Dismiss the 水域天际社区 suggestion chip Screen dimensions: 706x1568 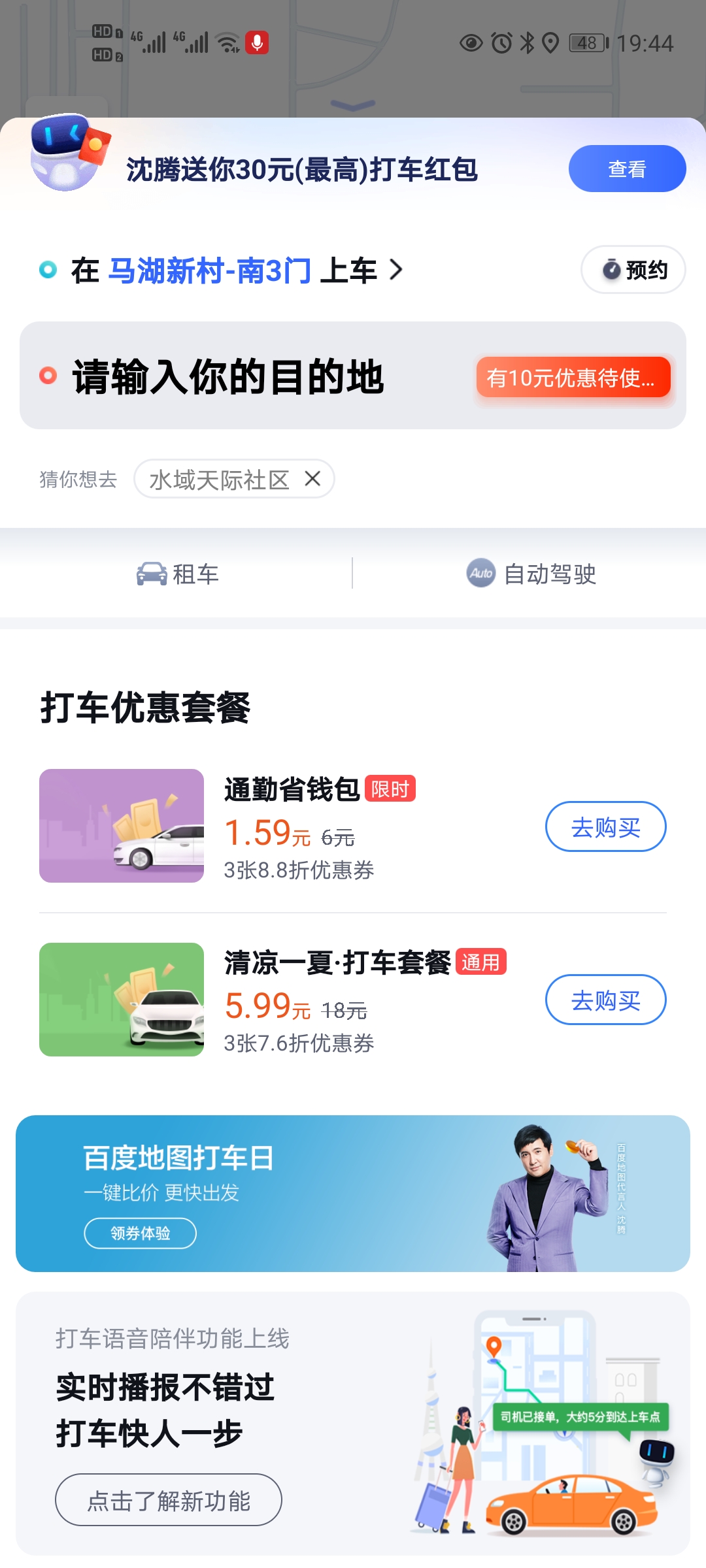point(312,478)
